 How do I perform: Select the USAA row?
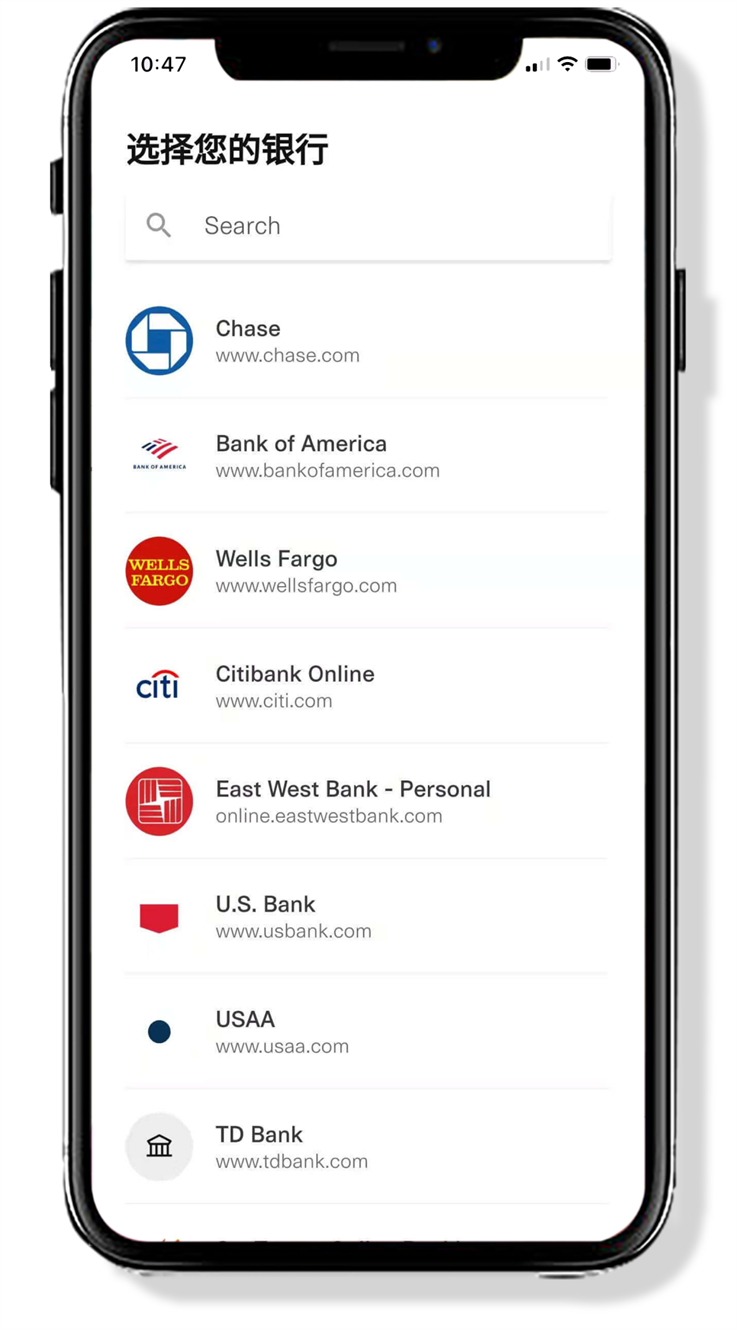pyautogui.click(x=368, y=1031)
